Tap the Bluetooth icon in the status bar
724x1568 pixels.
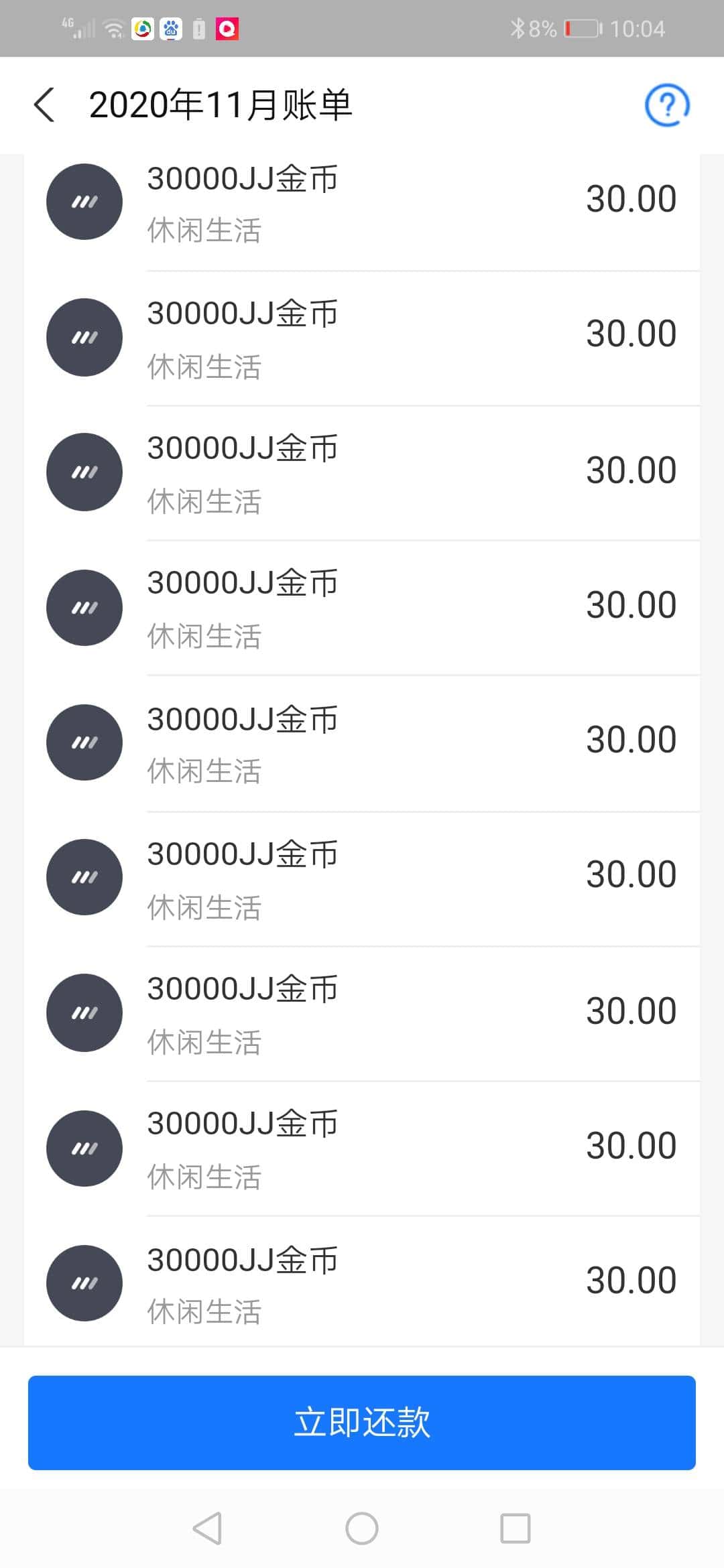[x=517, y=28]
